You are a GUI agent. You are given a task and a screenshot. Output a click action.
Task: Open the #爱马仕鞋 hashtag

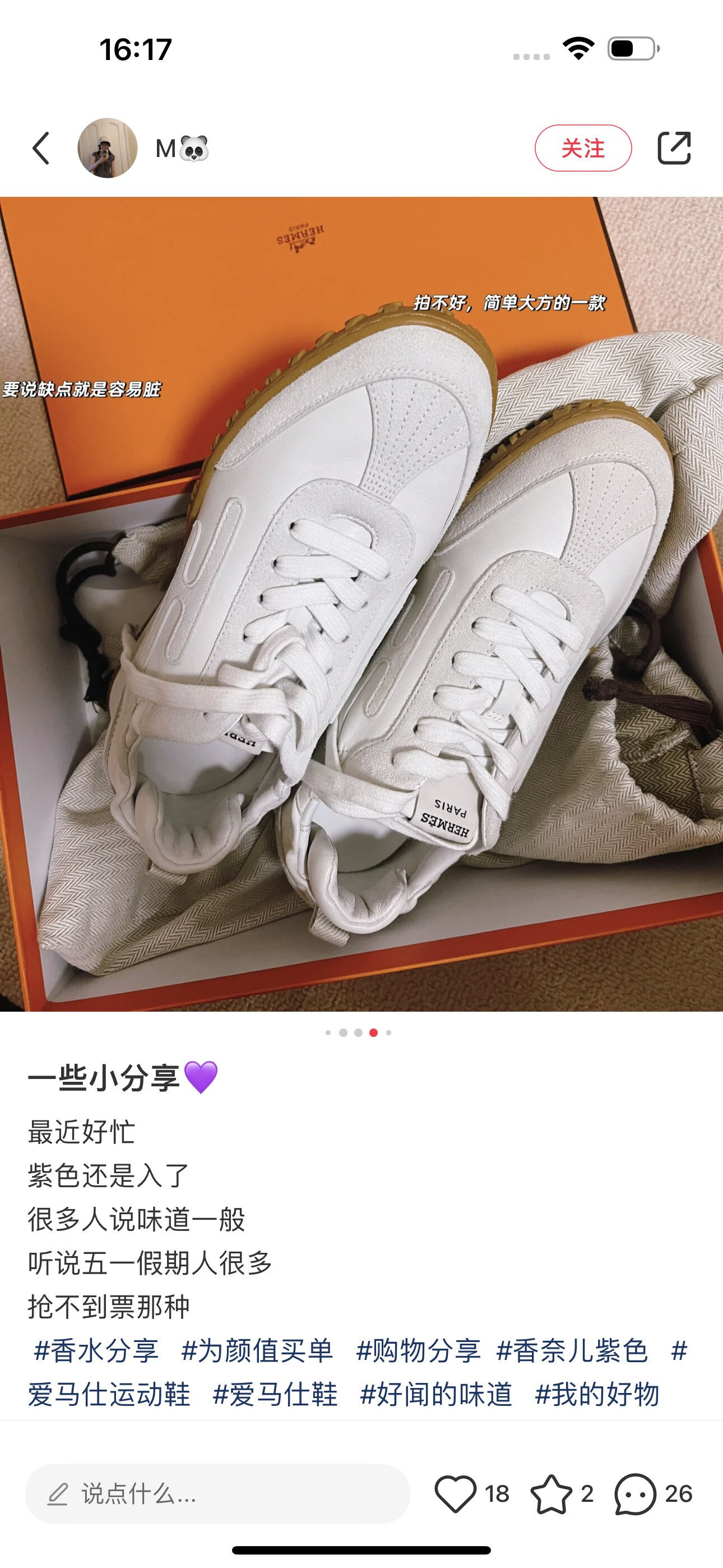pyautogui.click(x=275, y=1394)
